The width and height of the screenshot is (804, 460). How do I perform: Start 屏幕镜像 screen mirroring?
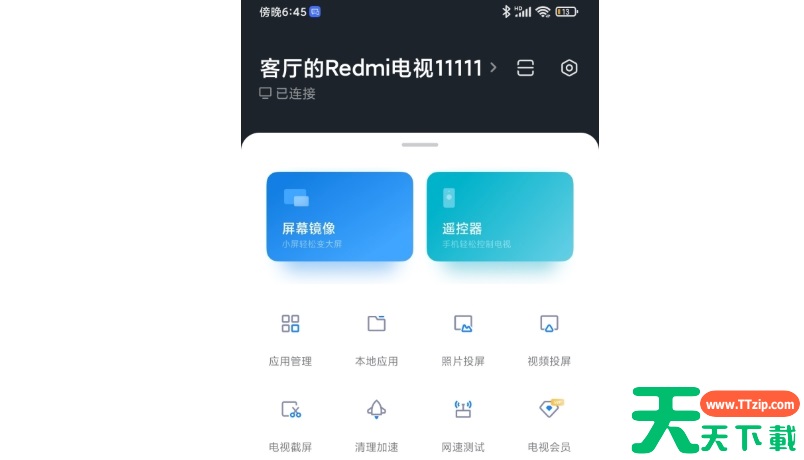[x=339, y=216]
